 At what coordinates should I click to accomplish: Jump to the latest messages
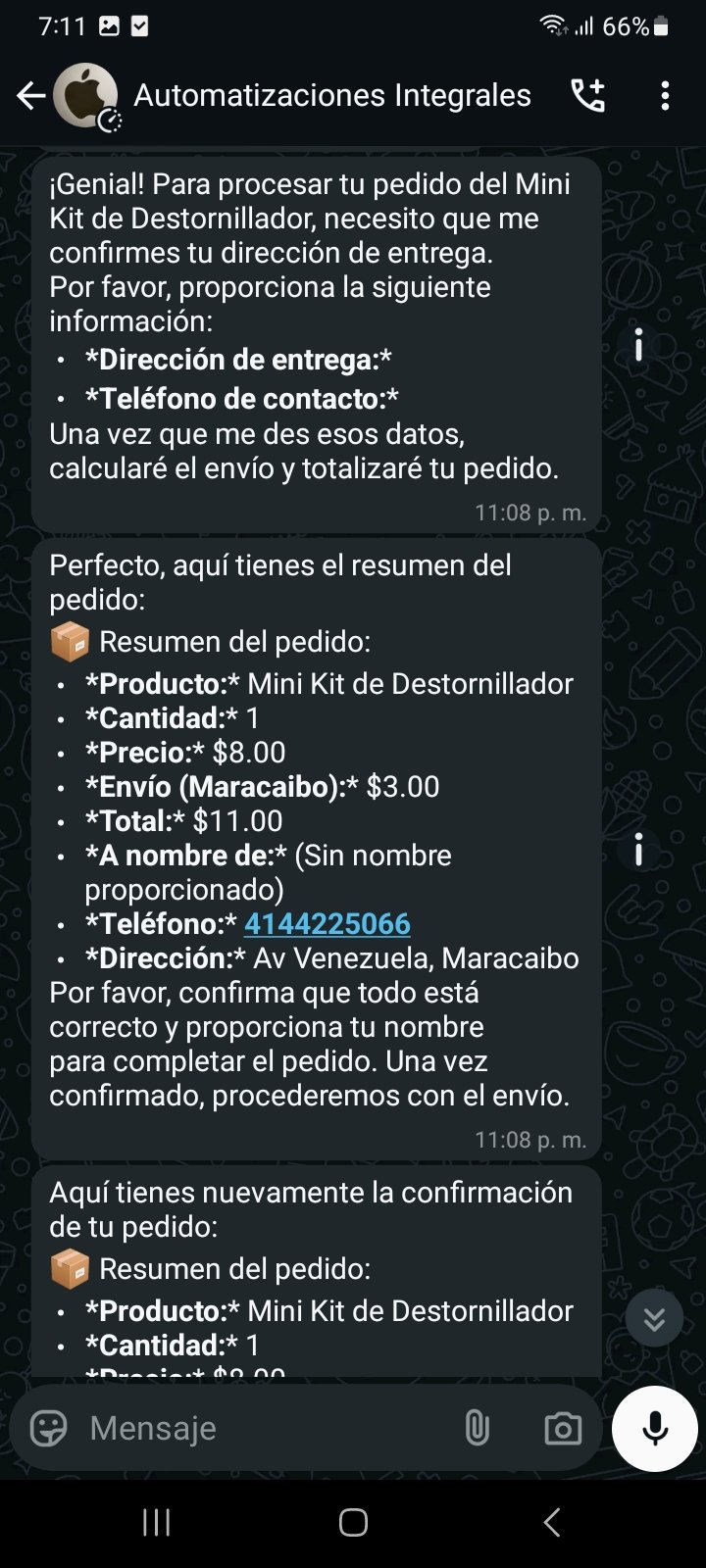point(654,1319)
